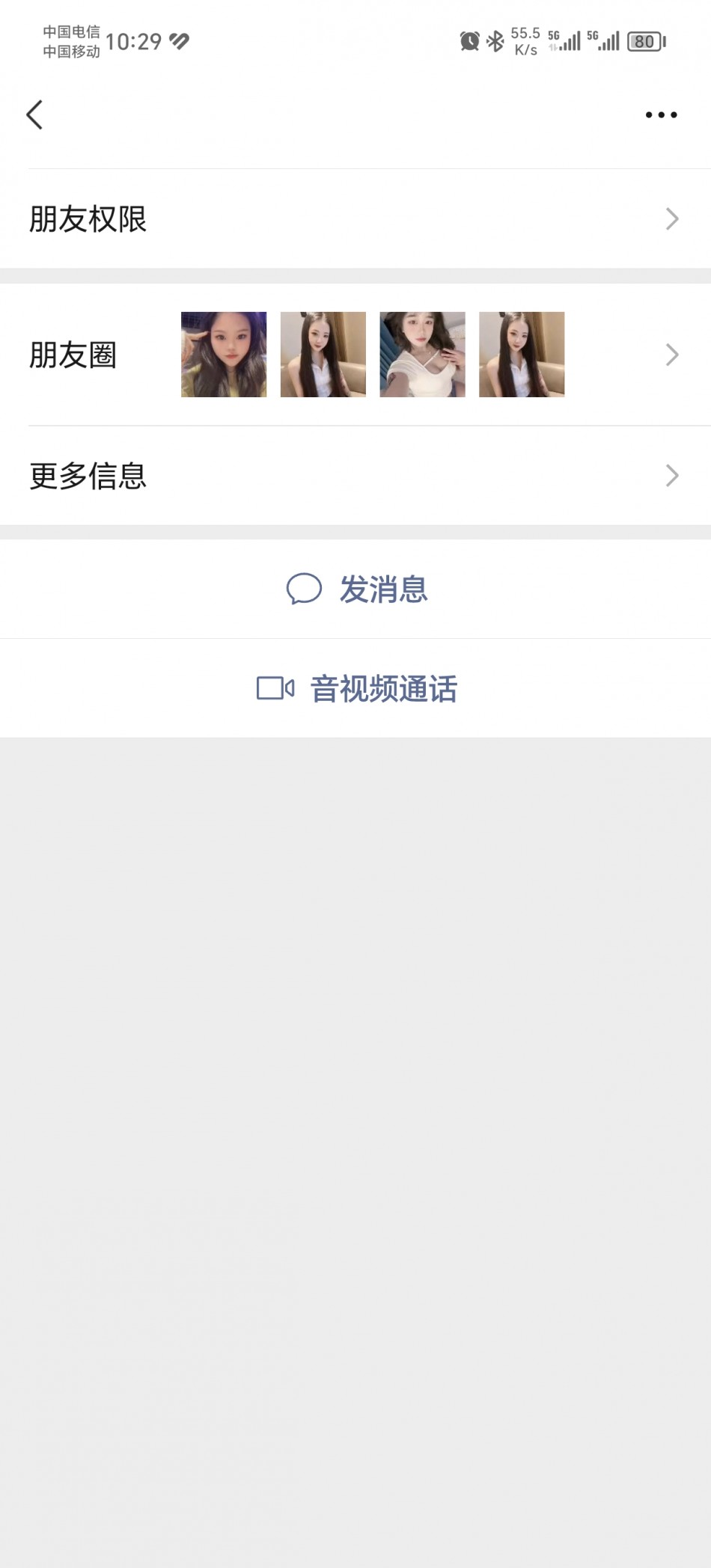This screenshot has height=1568, width=711.
Task: Open the three-dot overflow menu
Action: [x=661, y=114]
